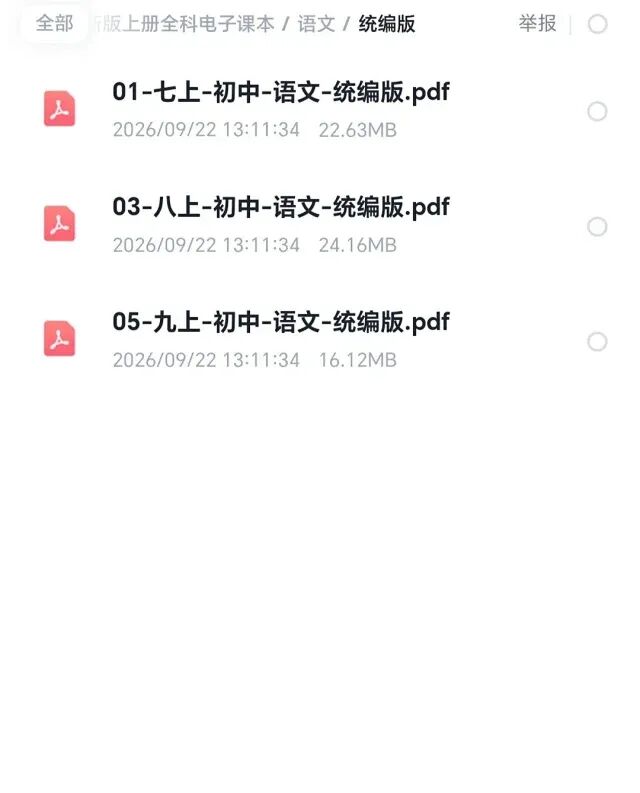
Task: Select the checkbox for 05-九上 PDF
Action: point(597,341)
